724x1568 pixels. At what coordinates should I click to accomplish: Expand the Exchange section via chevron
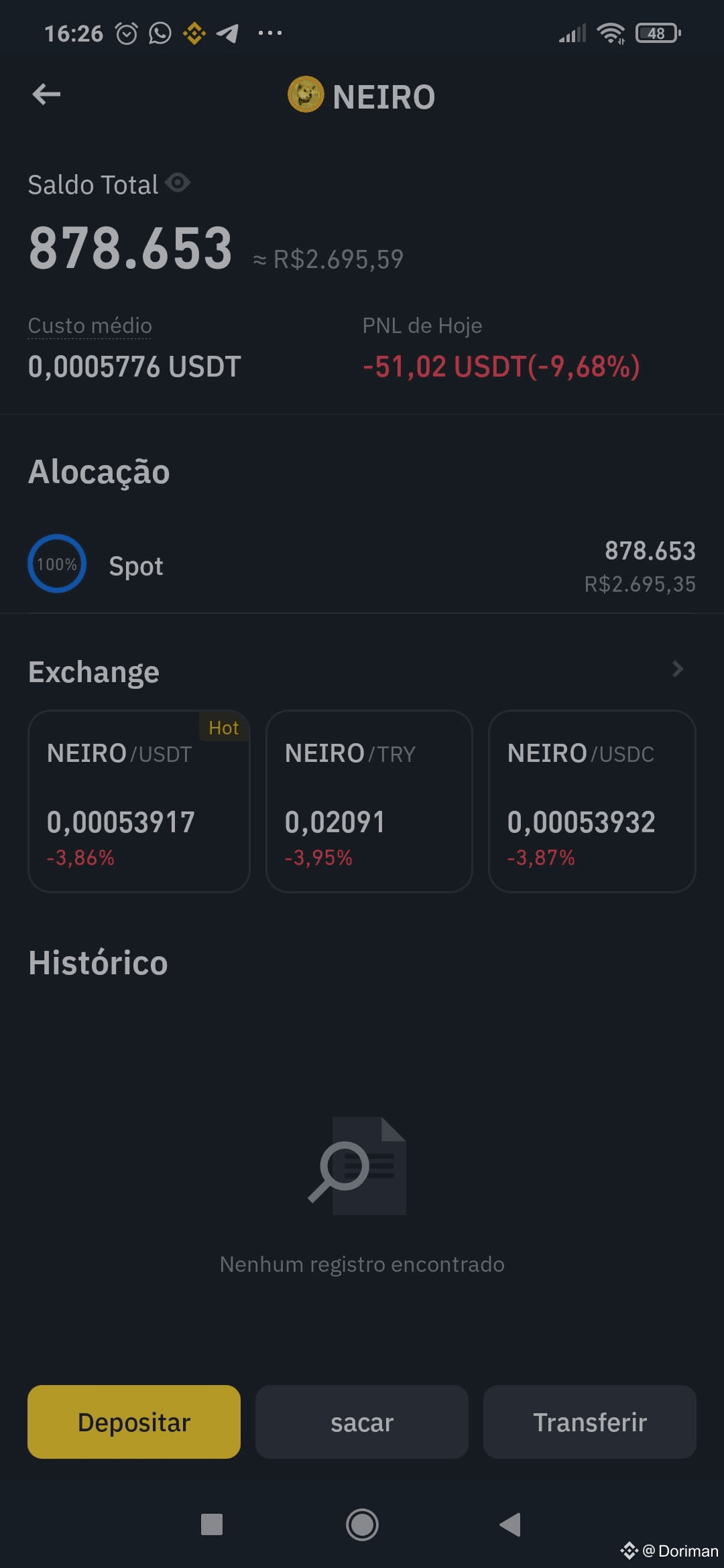point(678,669)
